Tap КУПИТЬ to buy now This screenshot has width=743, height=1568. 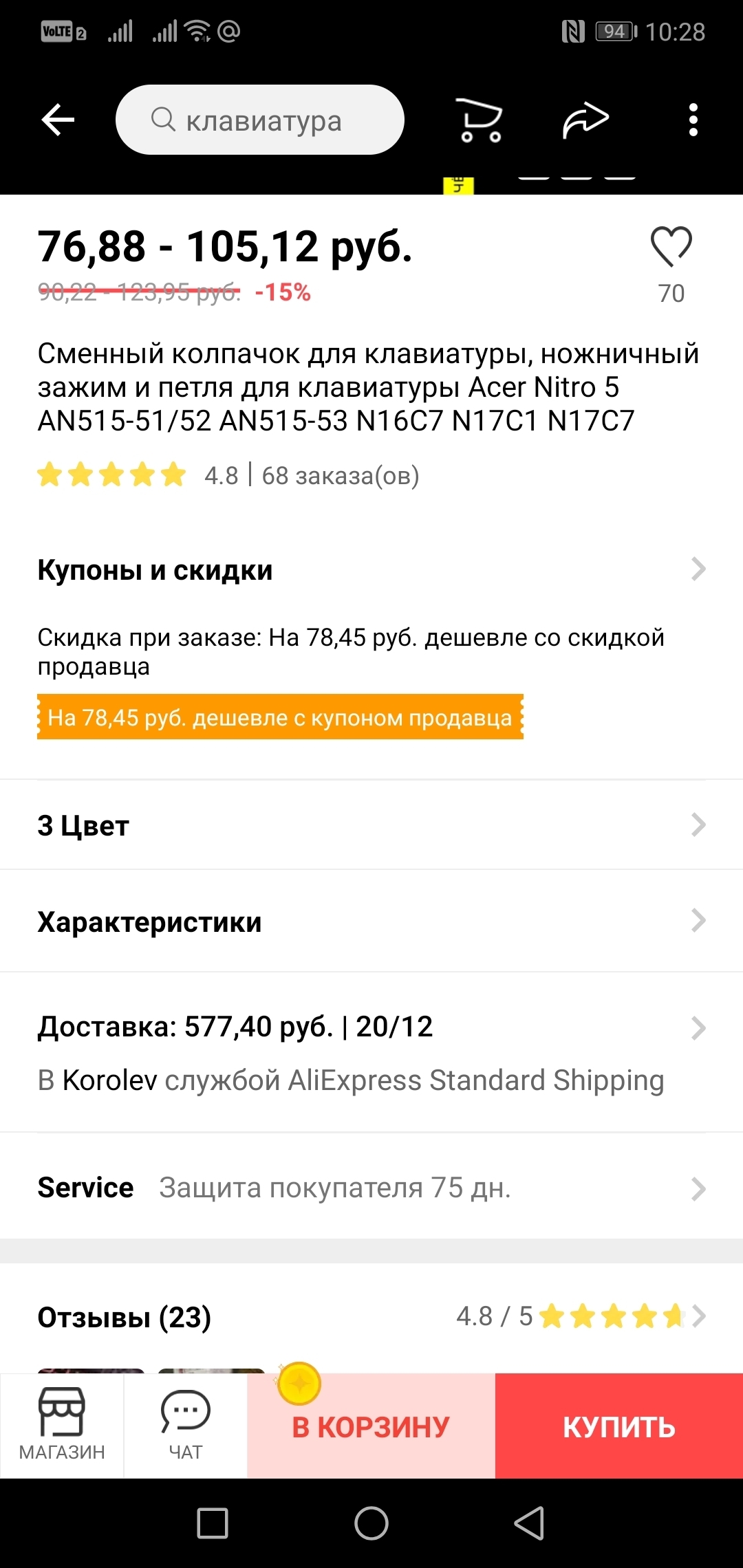point(618,1426)
